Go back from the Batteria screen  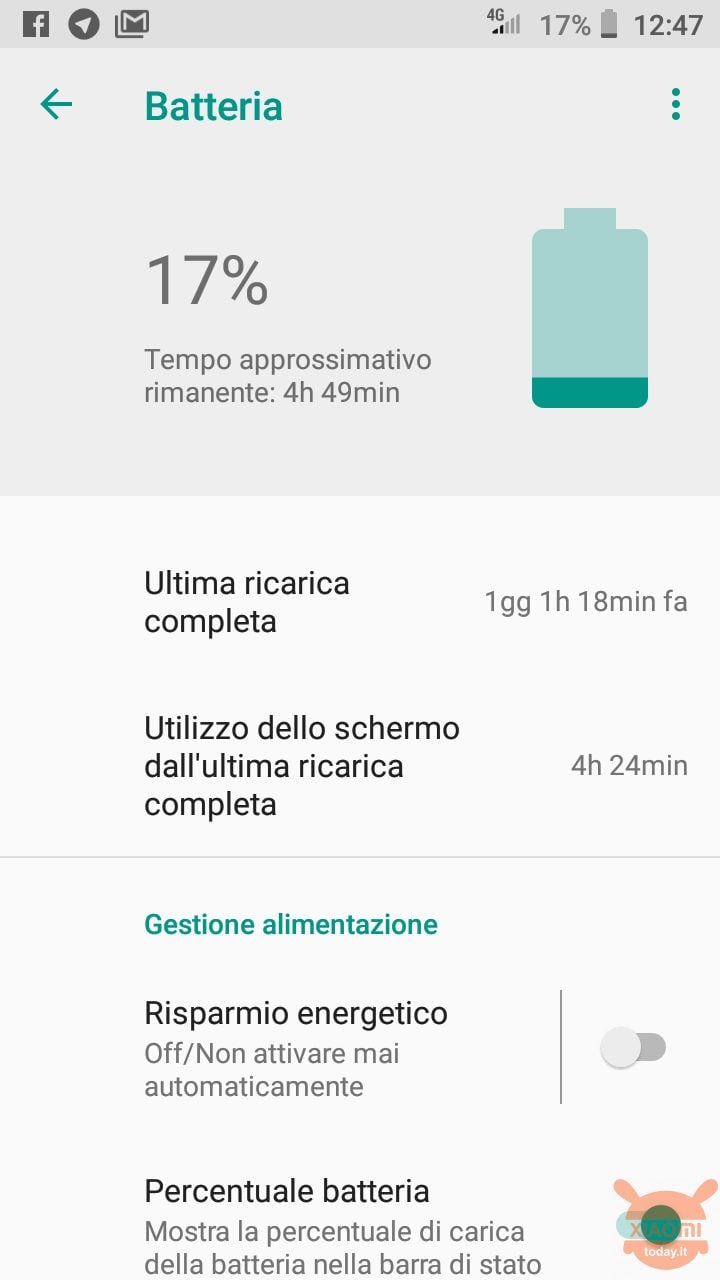56,104
